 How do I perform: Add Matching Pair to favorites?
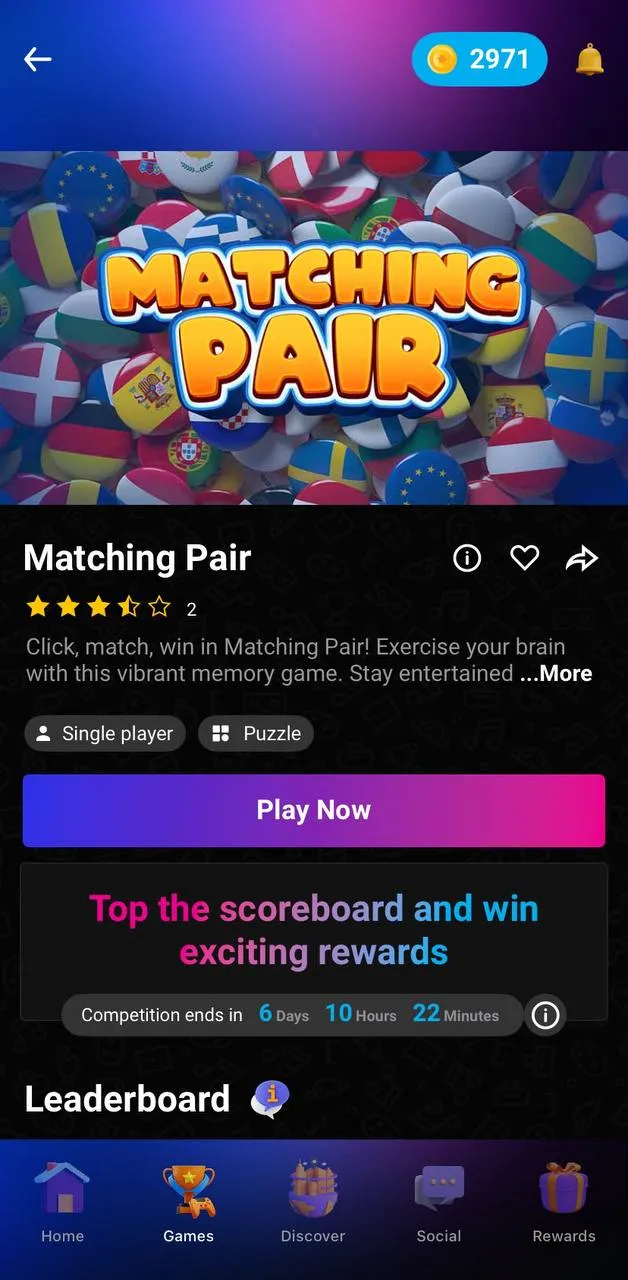tap(525, 559)
